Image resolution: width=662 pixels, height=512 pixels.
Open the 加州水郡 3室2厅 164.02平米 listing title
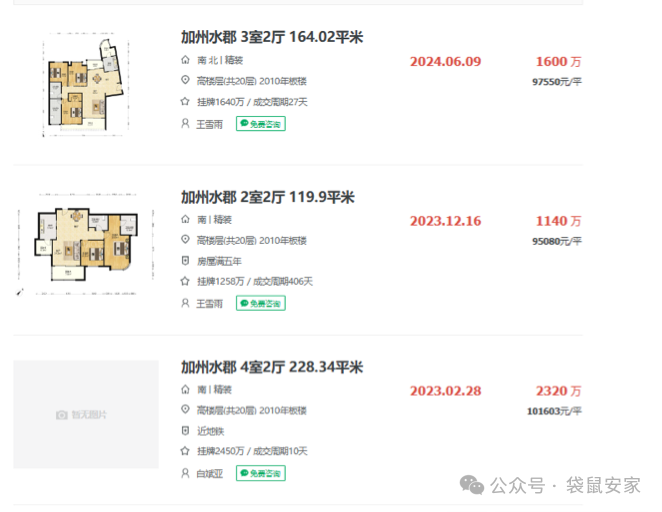(x=271, y=38)
